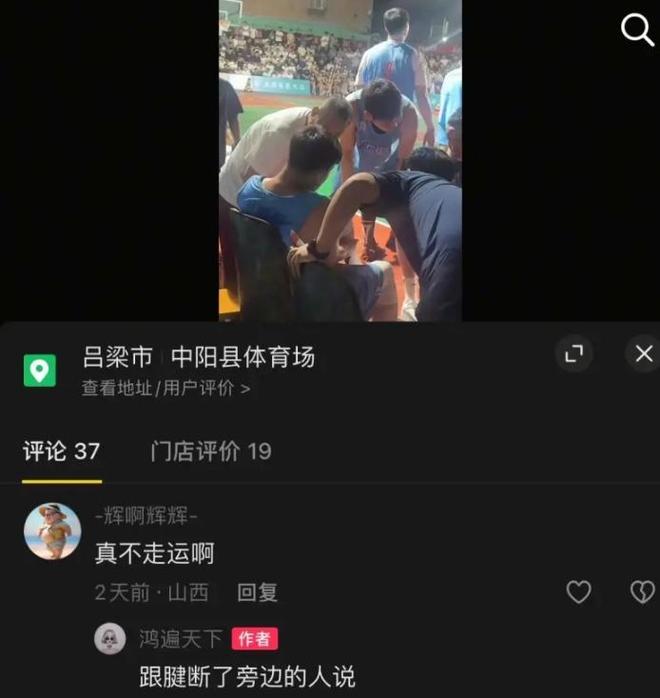Image resolution: width=660 pixels, height=698 pixels.
Task: Close the comments panel
Action: pos(643,354)
